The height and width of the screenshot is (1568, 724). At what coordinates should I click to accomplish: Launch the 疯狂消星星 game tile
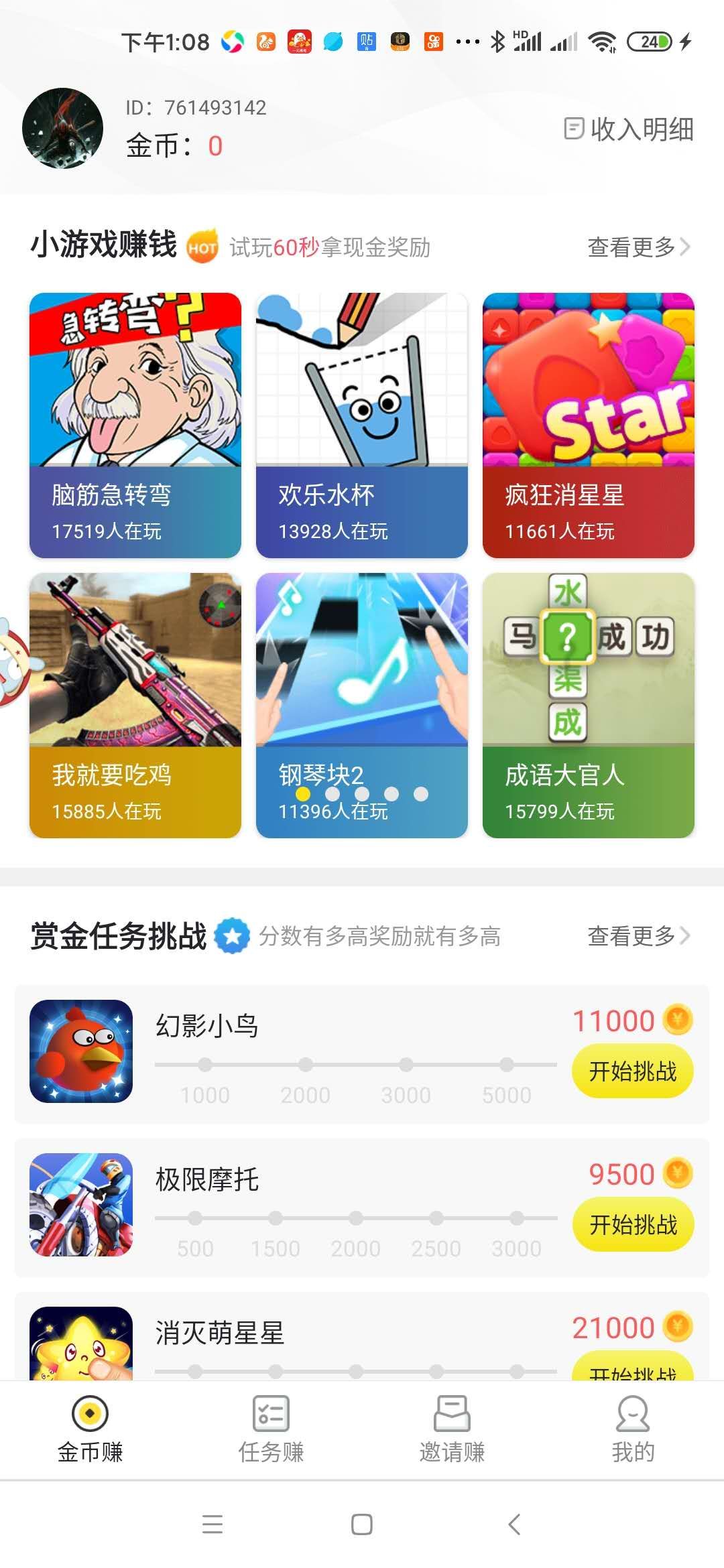[589, 425]
